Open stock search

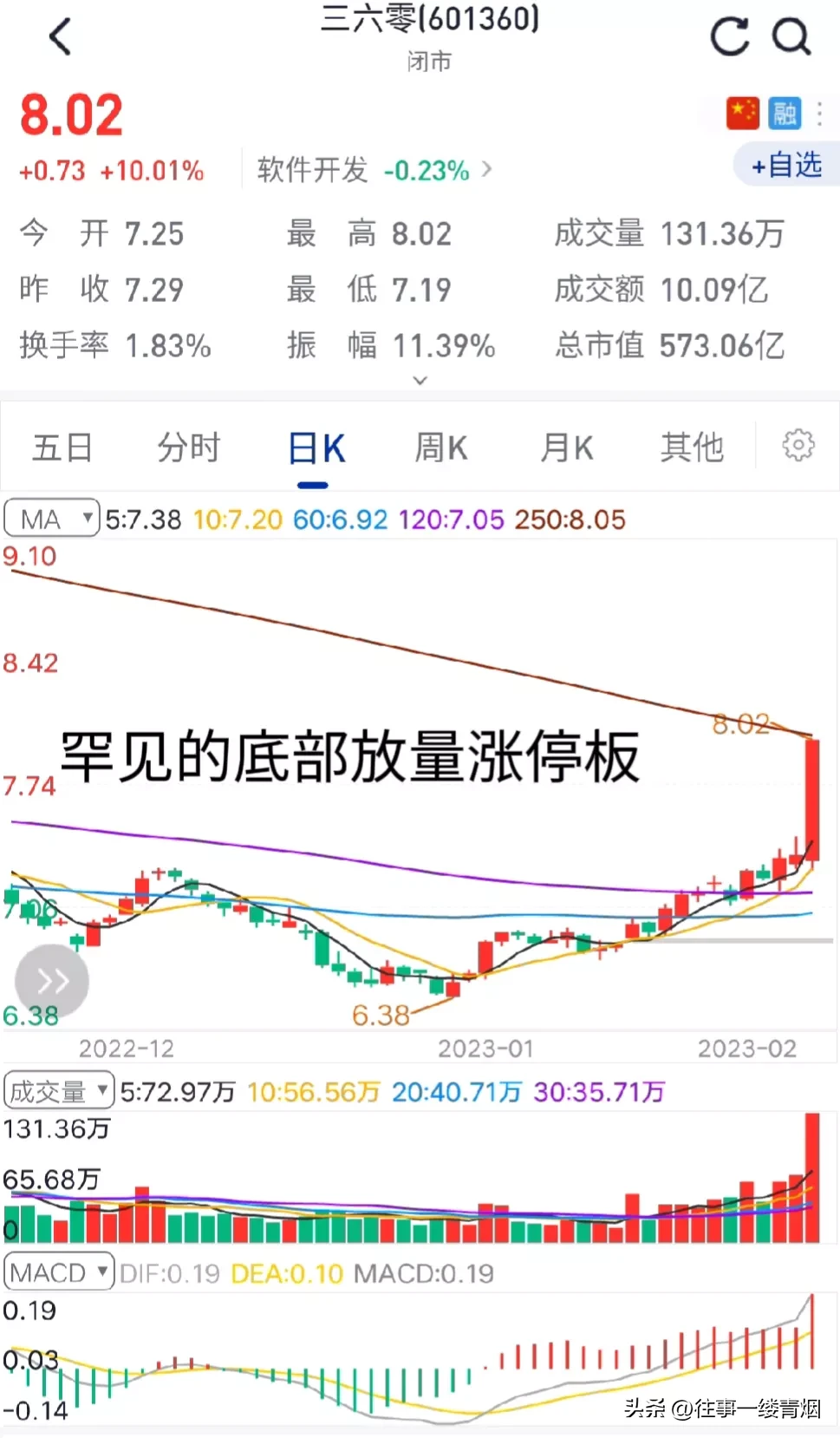pos(791,37)
